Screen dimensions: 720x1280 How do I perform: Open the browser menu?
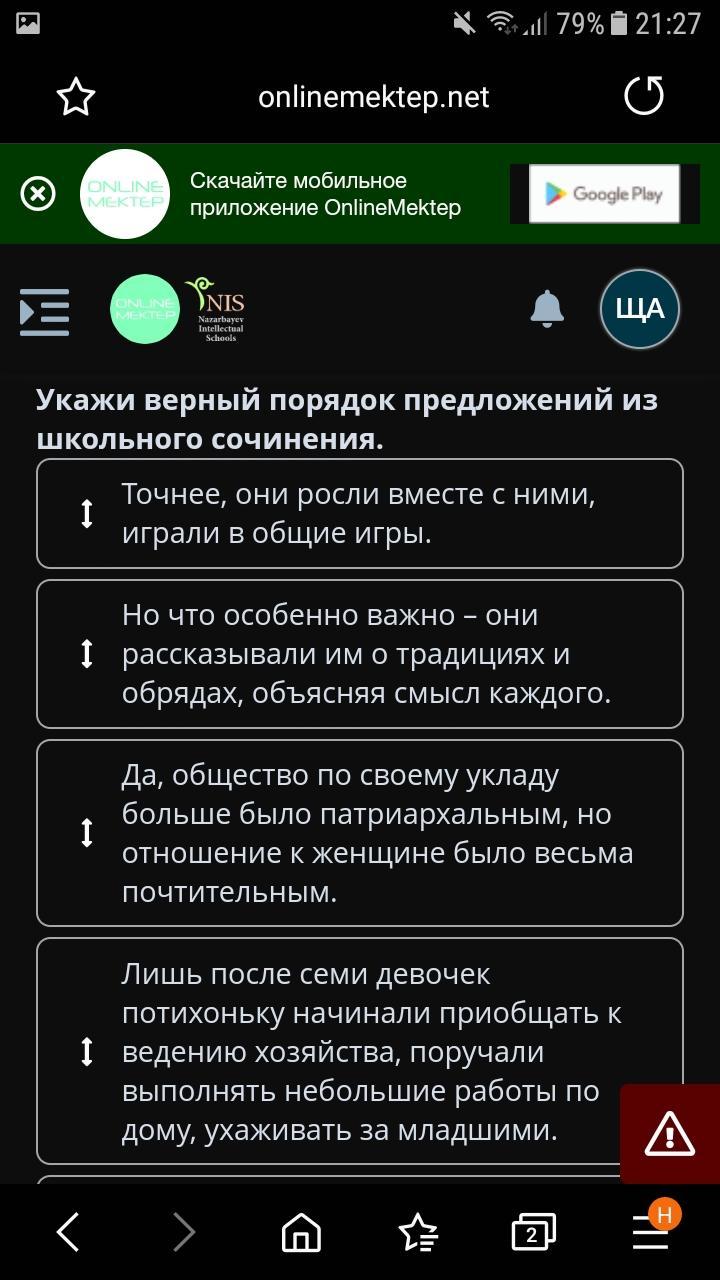click(652, 1230)
